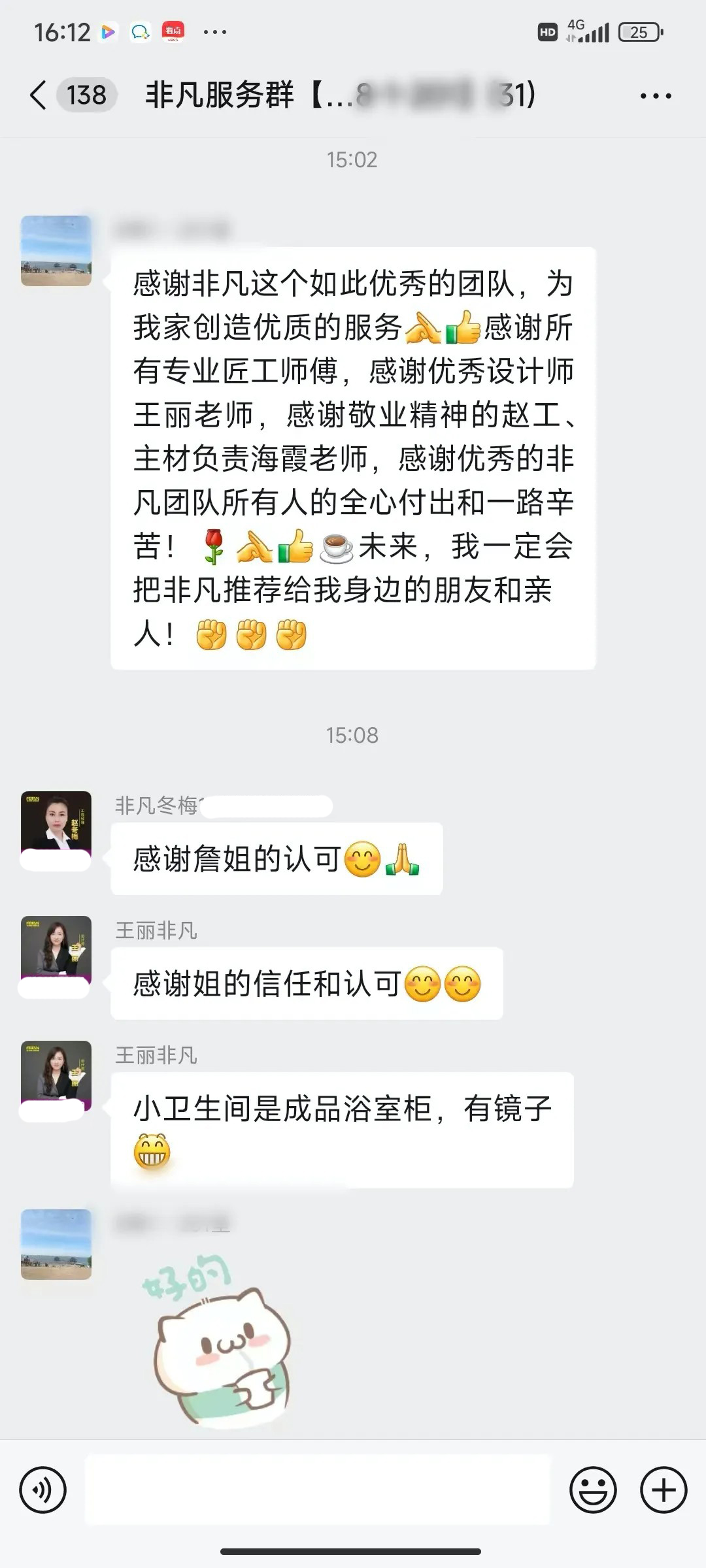The width and height of the screenshot is (706, 1568).
Task: Open the group chat overflow menu
Action: 655,96
